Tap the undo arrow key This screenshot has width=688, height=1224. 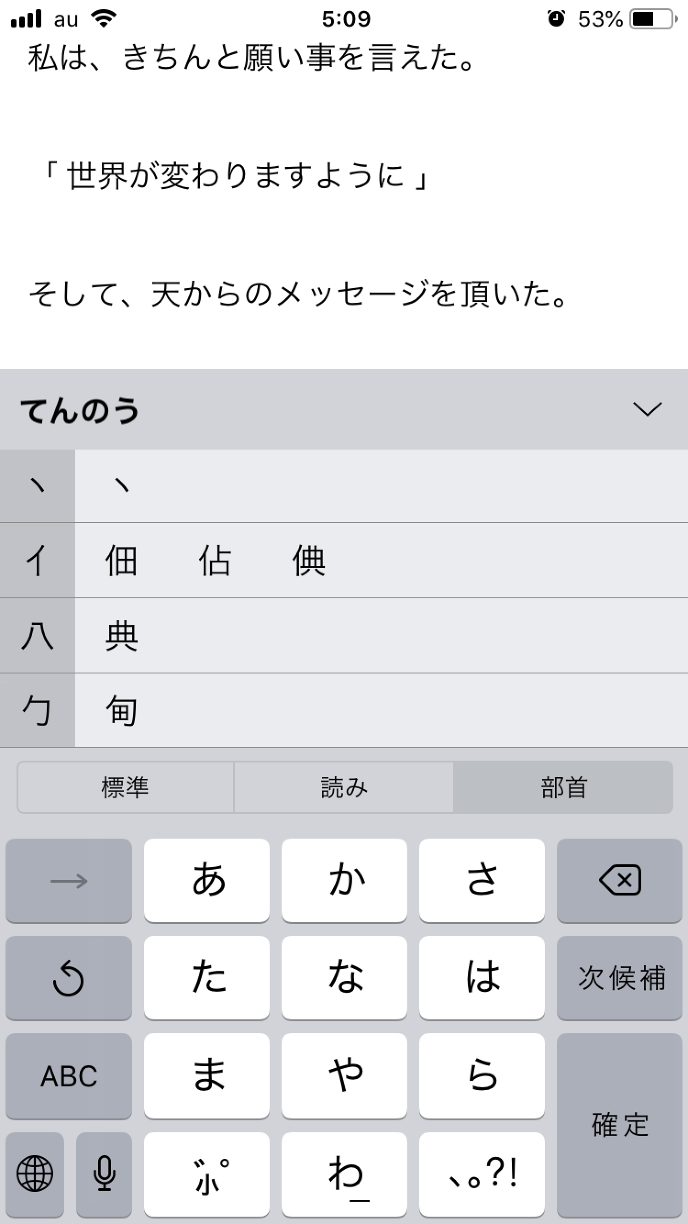(x=69, y=978)
